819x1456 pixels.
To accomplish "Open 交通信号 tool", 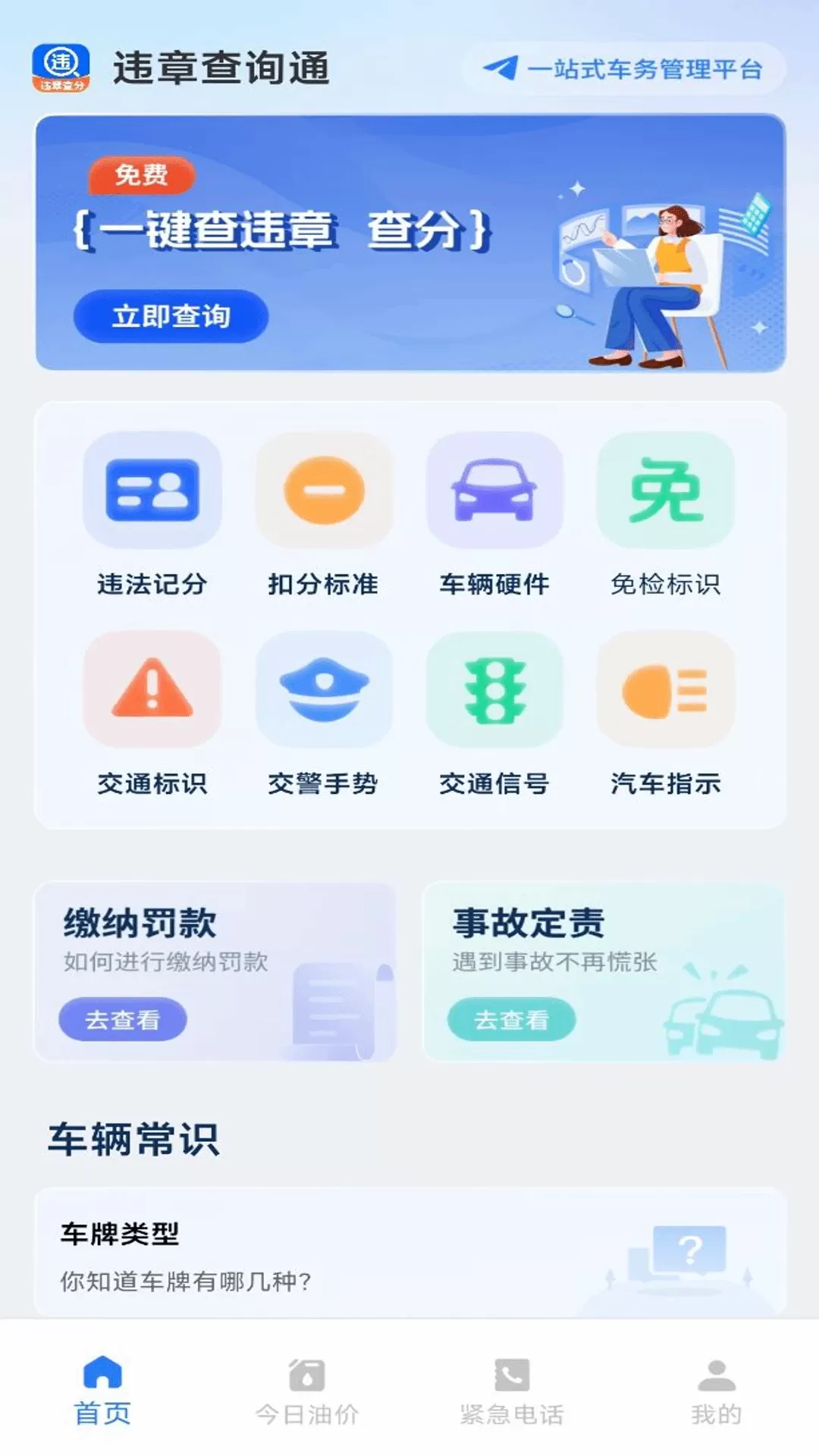I will point(494,714).
